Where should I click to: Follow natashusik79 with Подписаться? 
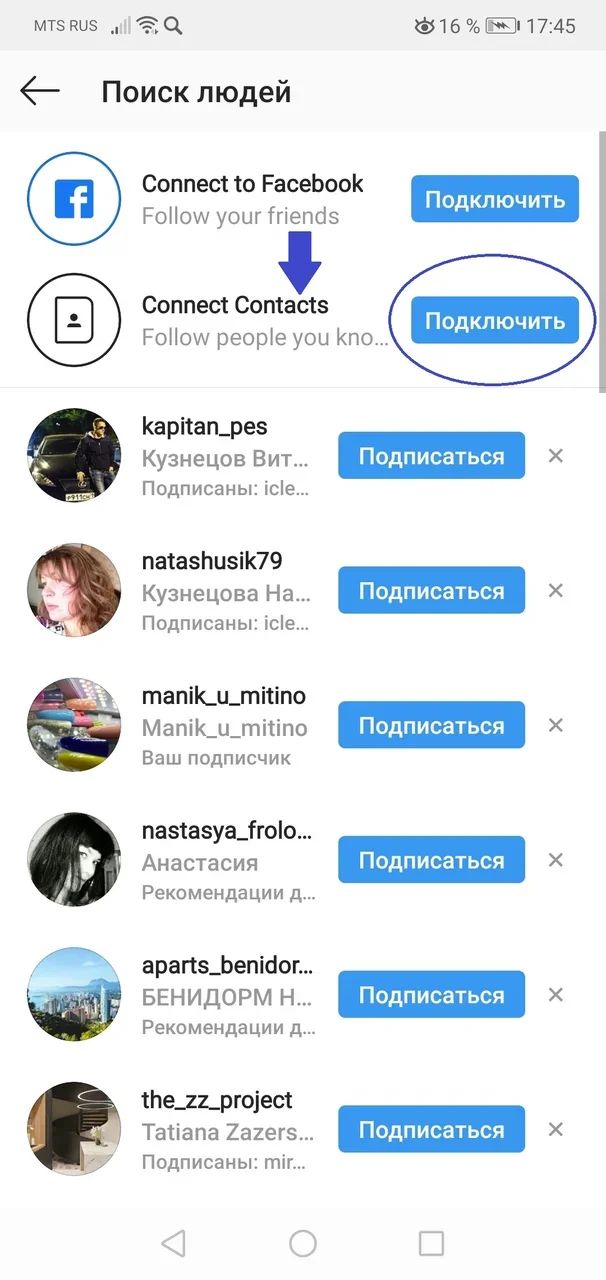(431, 591)
